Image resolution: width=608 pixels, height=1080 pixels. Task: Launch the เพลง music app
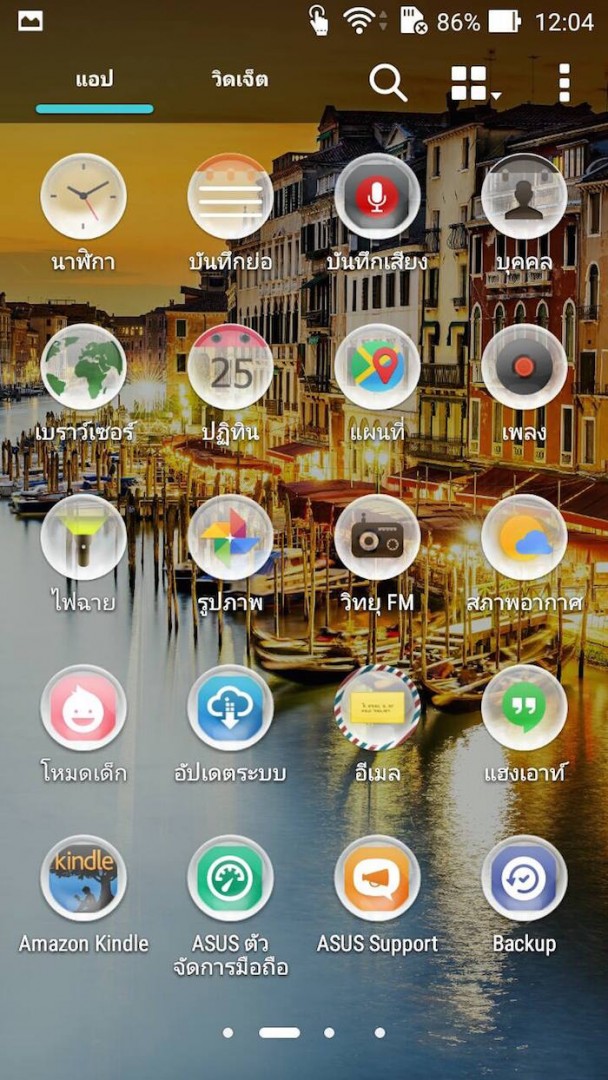[x=524, y=367]
